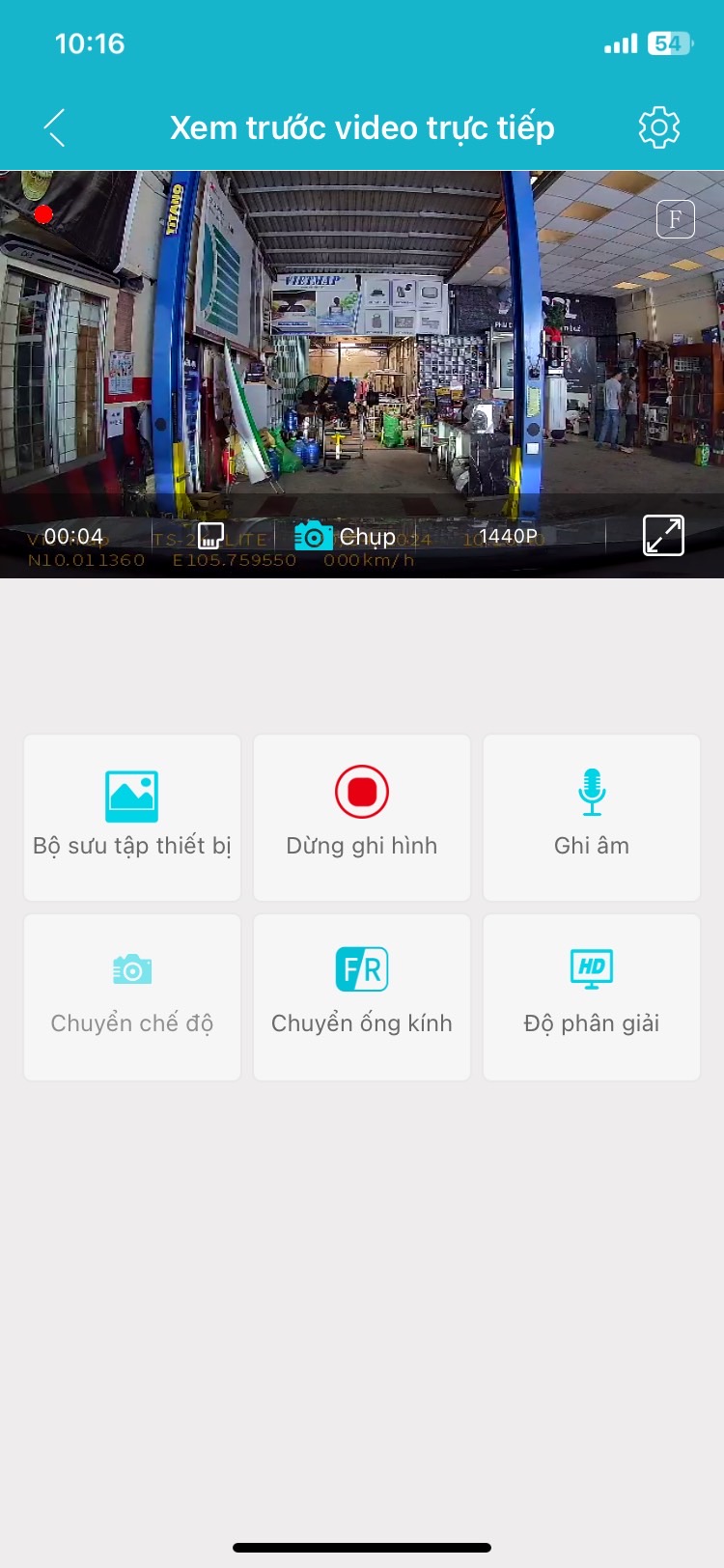The height and width of the screenshot is (1568, 724).
Task: Open Bộ sưu tập thiết bị gallery
Action: 132,817
